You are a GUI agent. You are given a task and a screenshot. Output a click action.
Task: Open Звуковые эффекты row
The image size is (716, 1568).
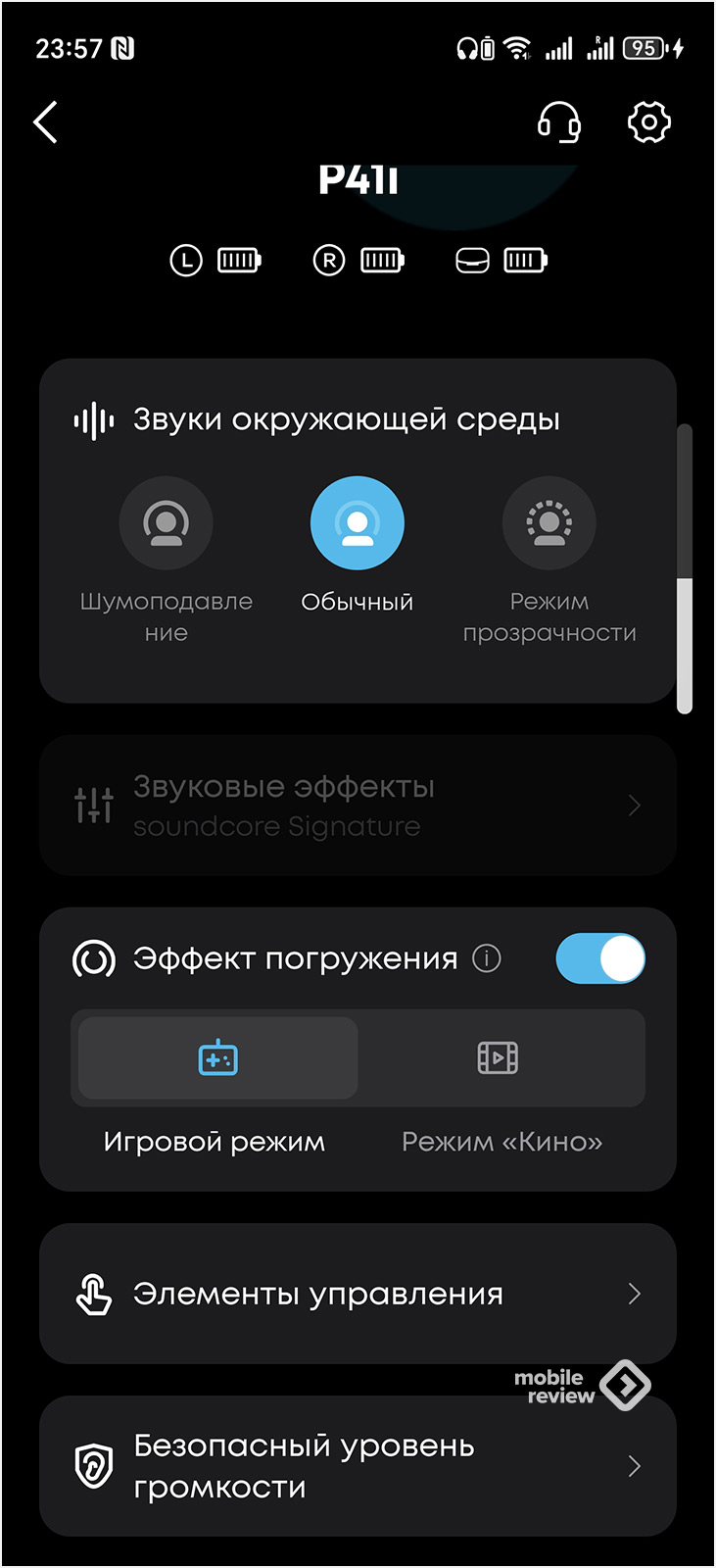[x=358, y=806]
